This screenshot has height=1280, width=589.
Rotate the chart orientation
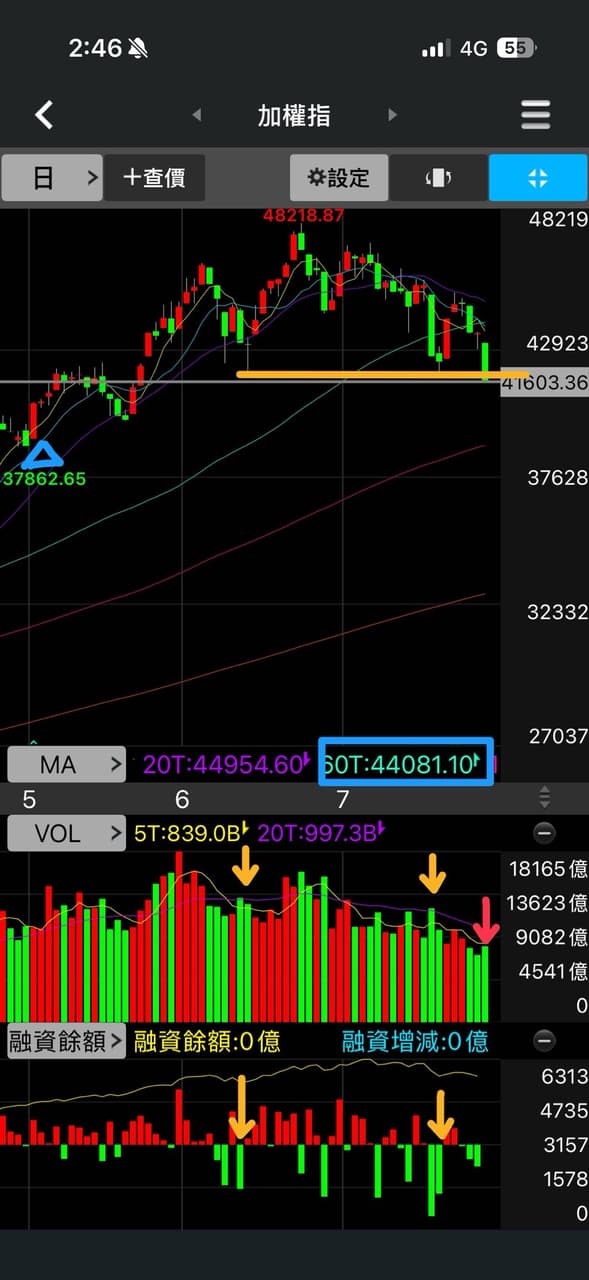(438, 178)
